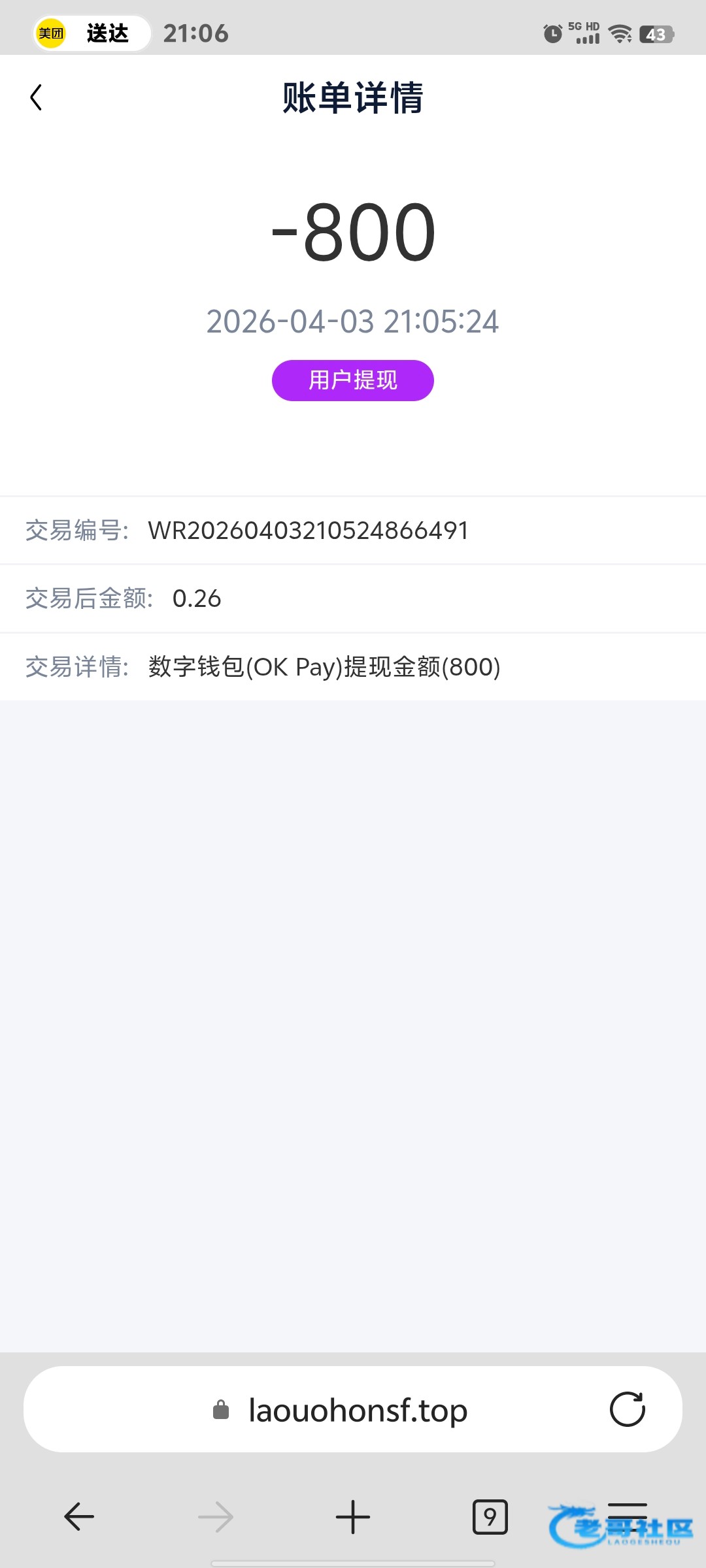Tap the laouohonsf.top address bar
Image resolution: width=706 pixels, height=1568 pixels.
(353, 1410)
